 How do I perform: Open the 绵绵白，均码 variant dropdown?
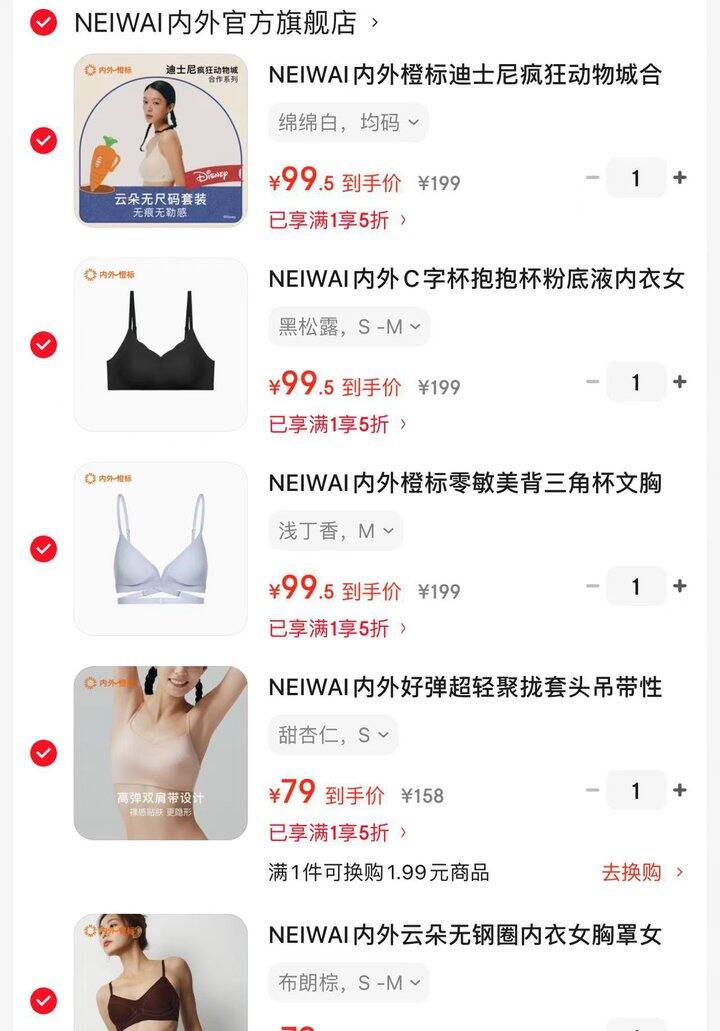click(347, 122)
